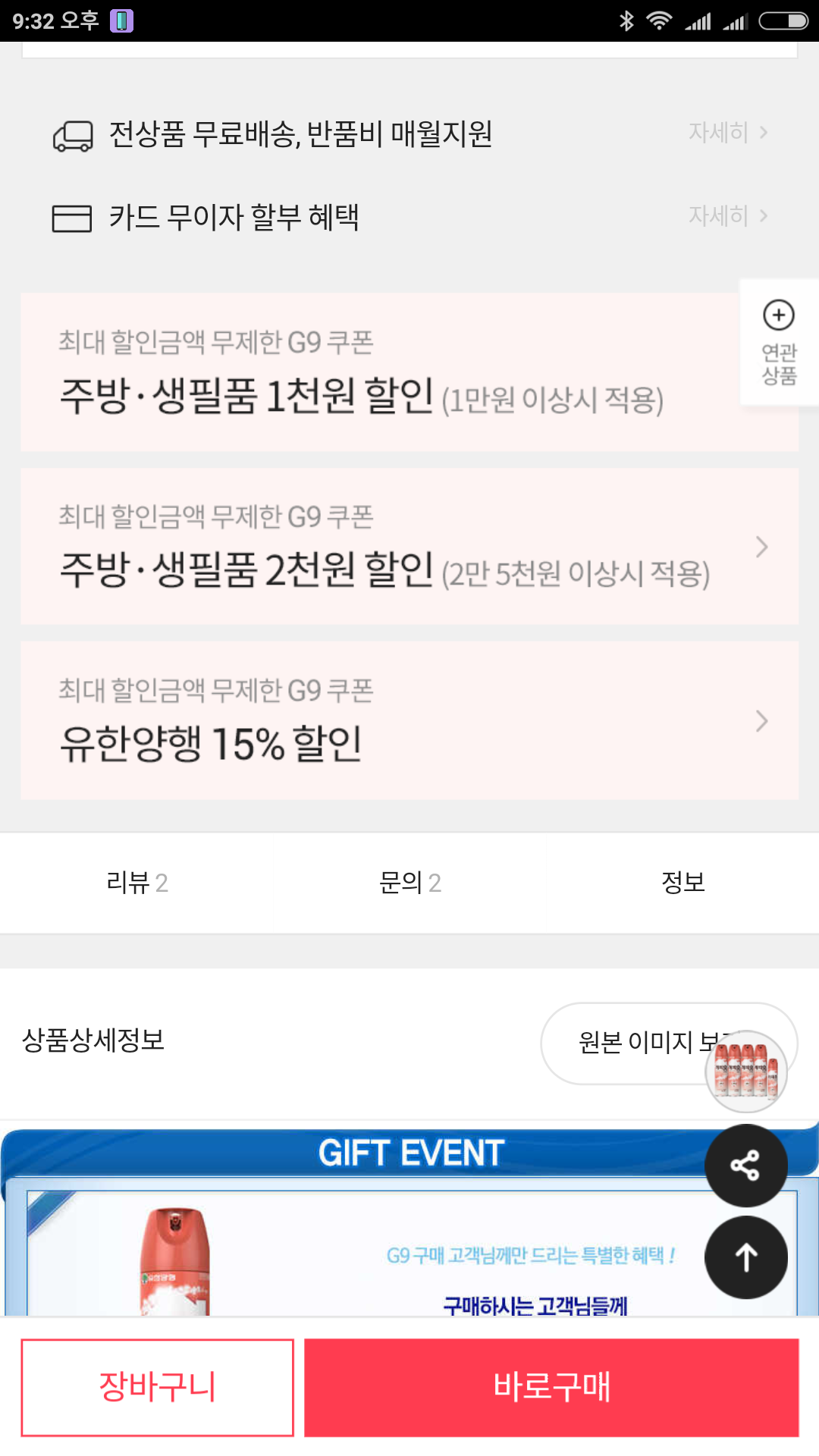Open the 2천원 할인 coupon banner
Viewport: 819px width, 1456px height.
[409, 547]
